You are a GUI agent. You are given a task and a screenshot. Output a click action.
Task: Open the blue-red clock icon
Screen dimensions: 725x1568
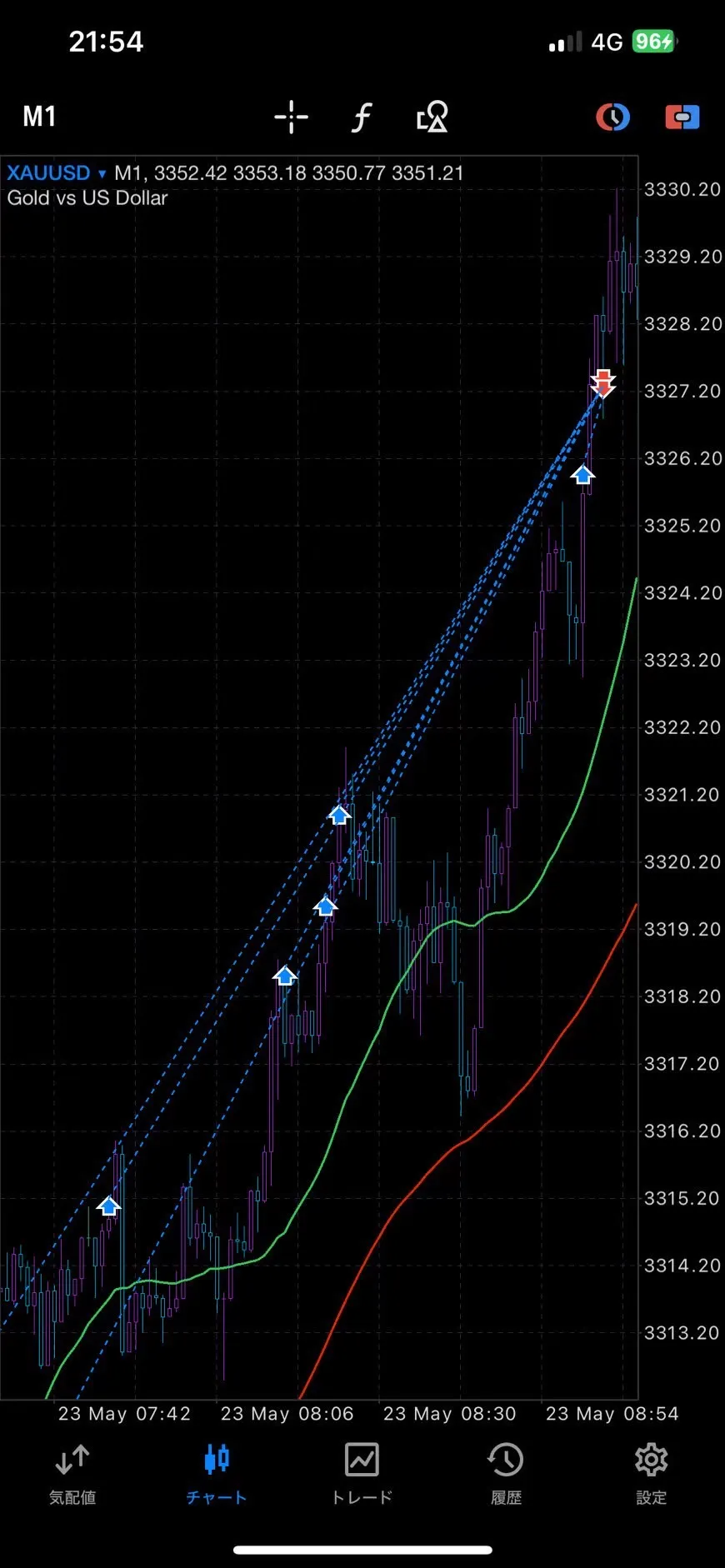(x=612, y=117)
